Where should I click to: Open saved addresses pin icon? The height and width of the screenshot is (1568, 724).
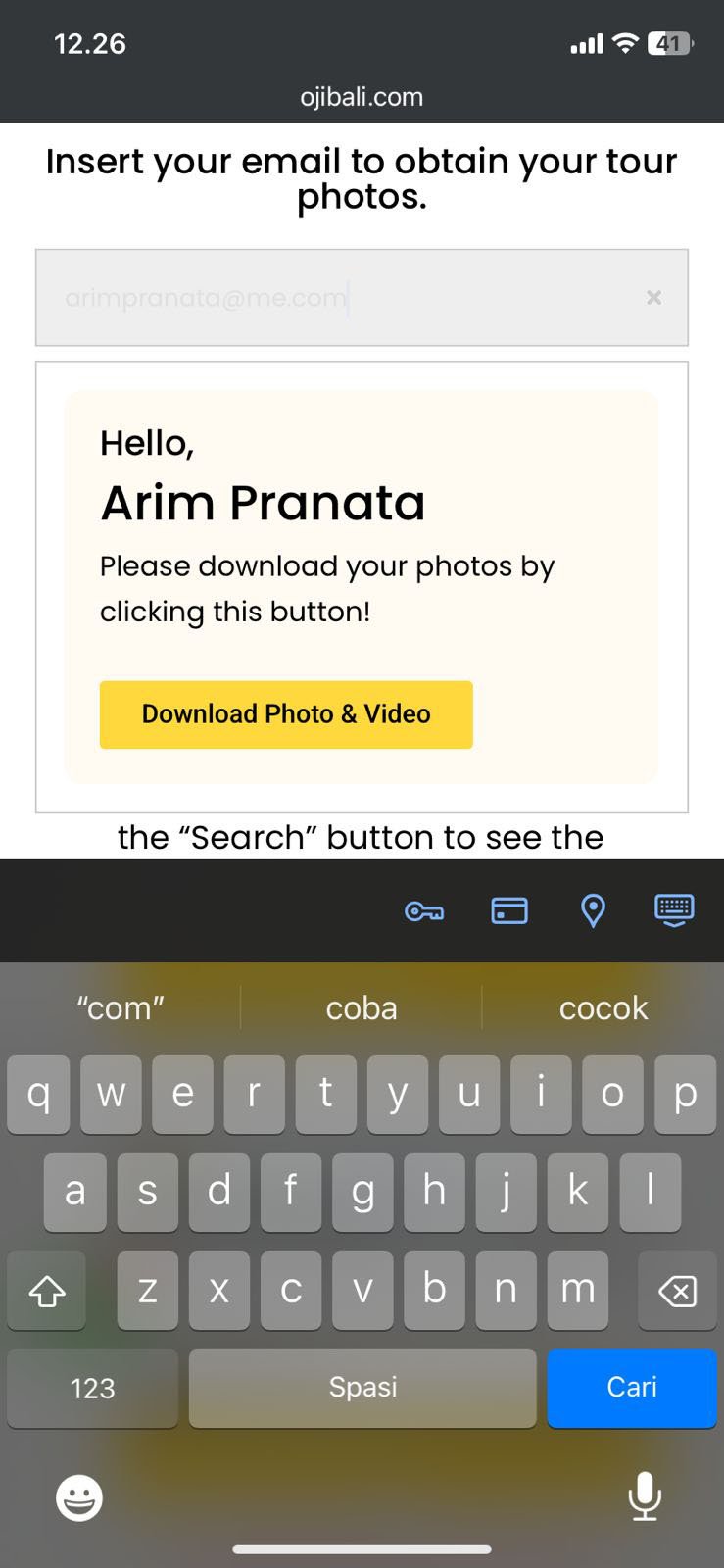[x=593, y=911]
